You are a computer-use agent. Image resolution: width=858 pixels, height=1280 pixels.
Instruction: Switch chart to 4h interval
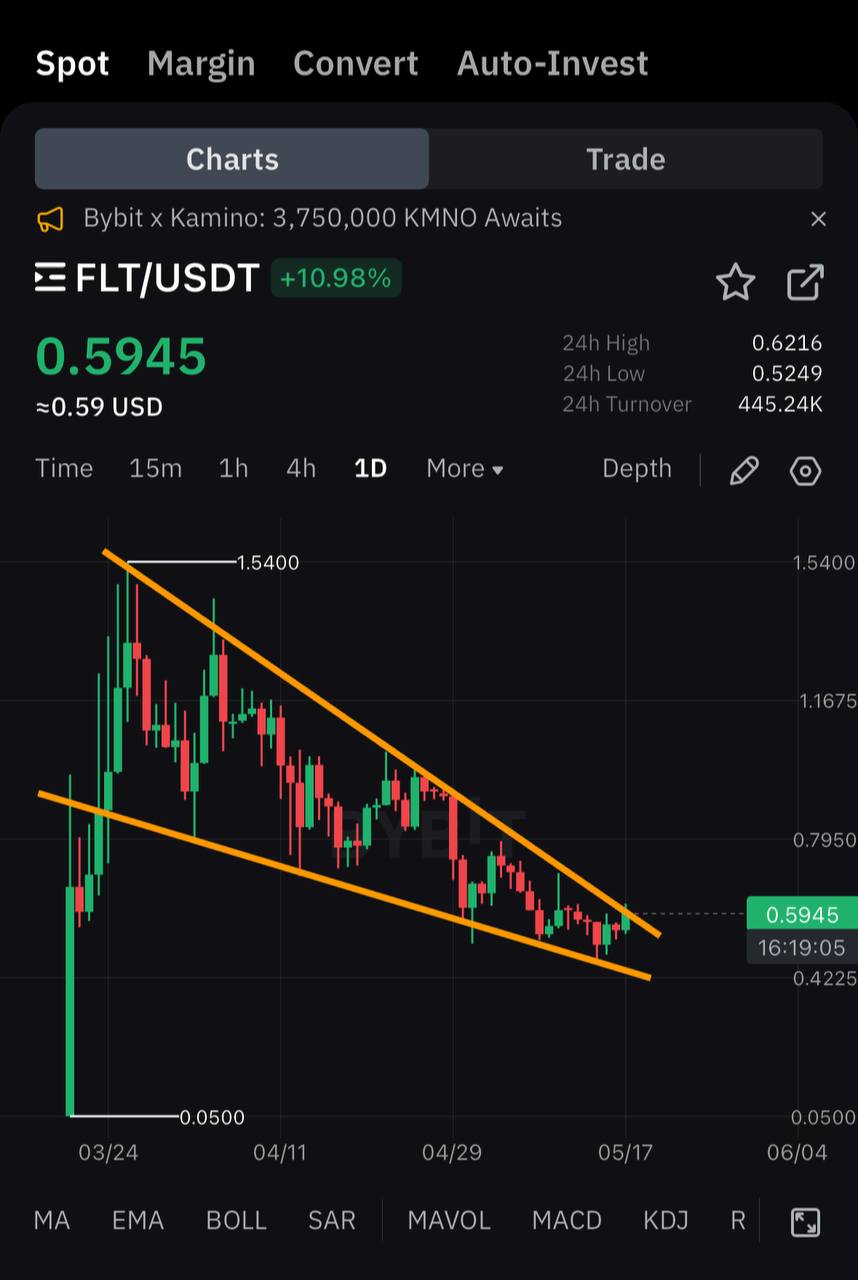pos(301,468)
